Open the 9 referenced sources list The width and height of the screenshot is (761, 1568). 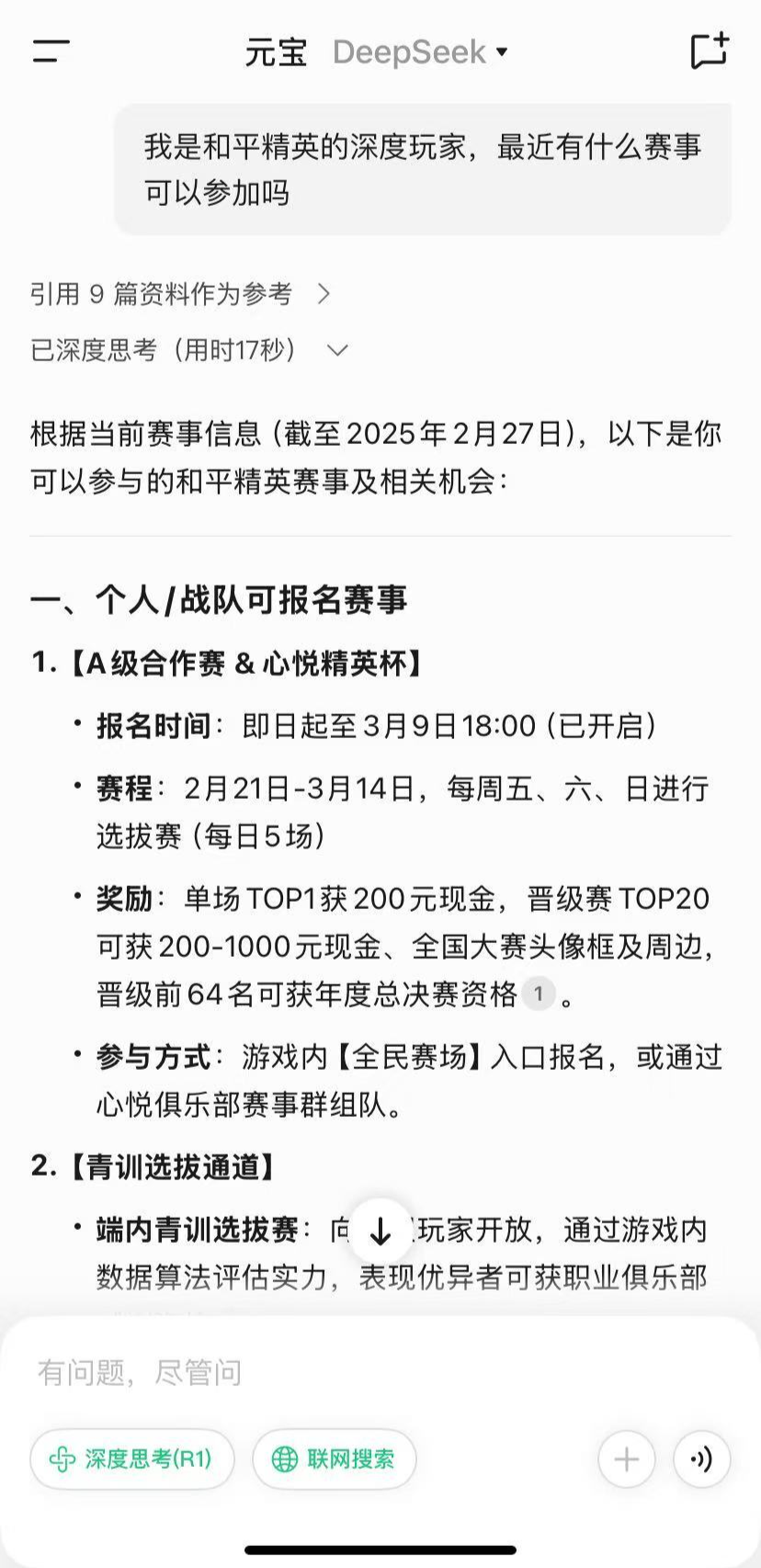click(180, 294)
